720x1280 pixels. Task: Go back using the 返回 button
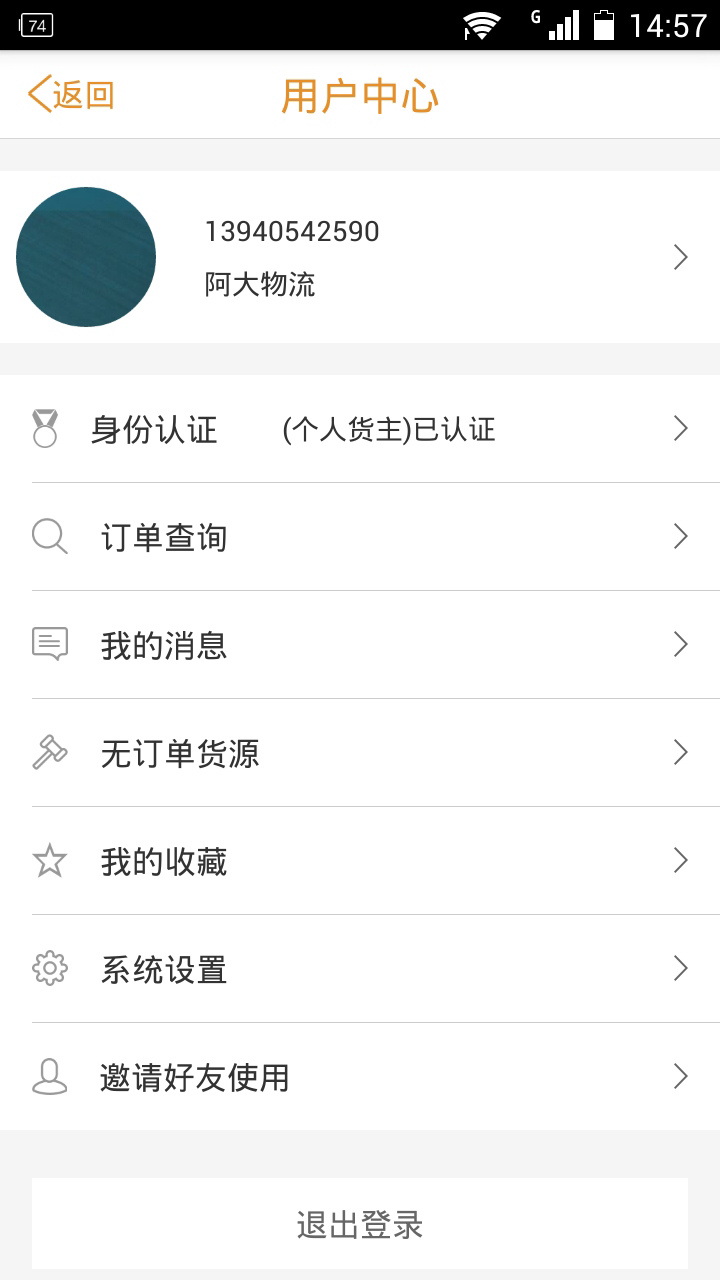point(71,95)
